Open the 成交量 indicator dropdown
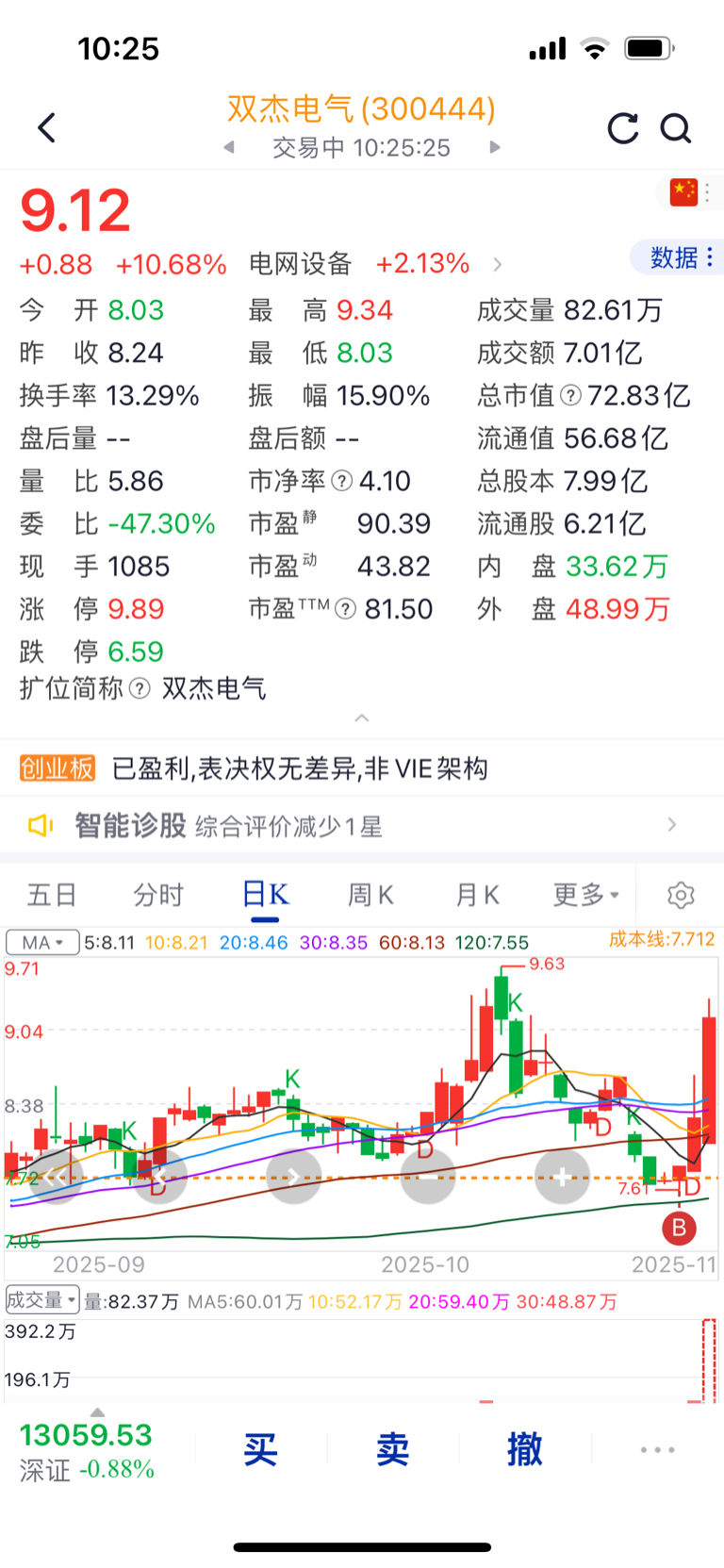 tap(42, 1301)
